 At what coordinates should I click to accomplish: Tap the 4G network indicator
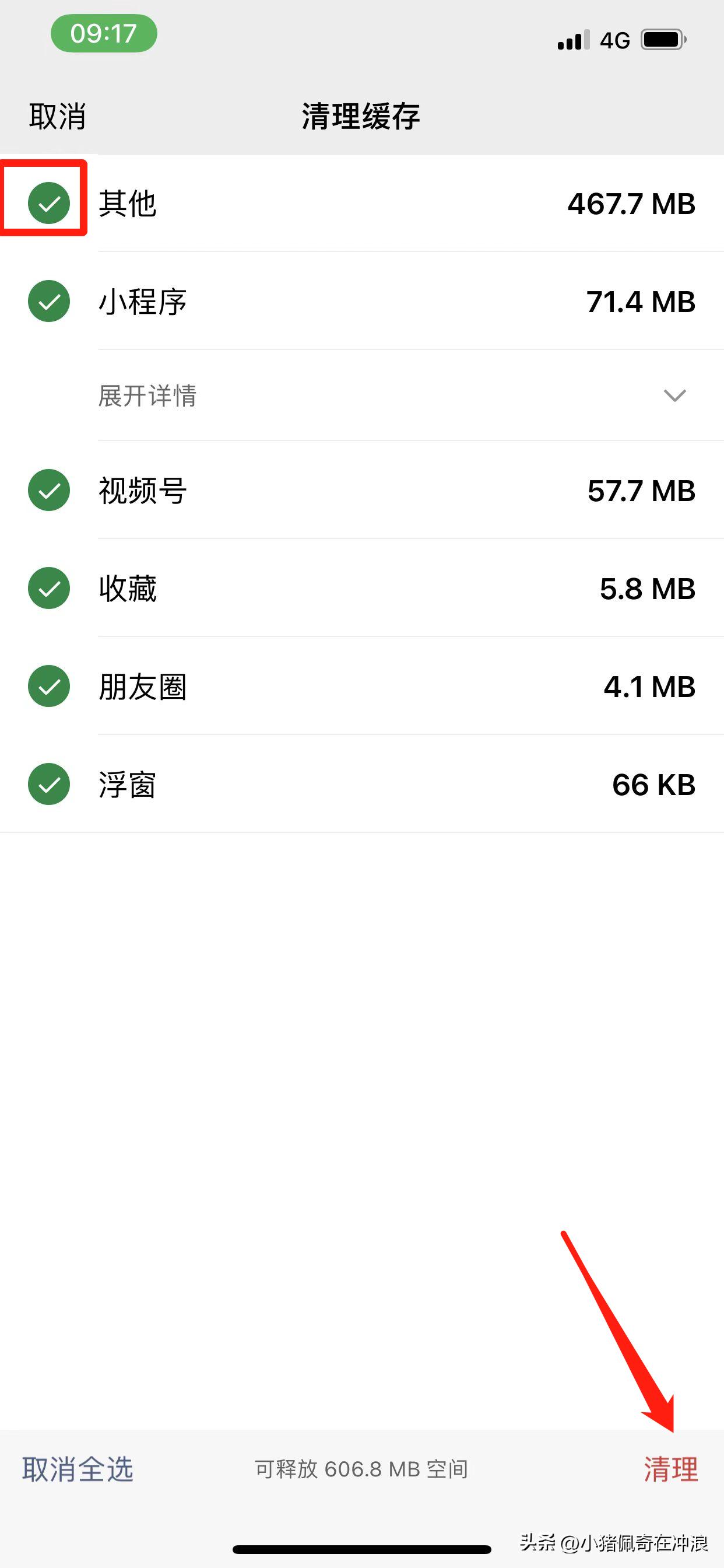pyautogui.click(x=616, y=40)
